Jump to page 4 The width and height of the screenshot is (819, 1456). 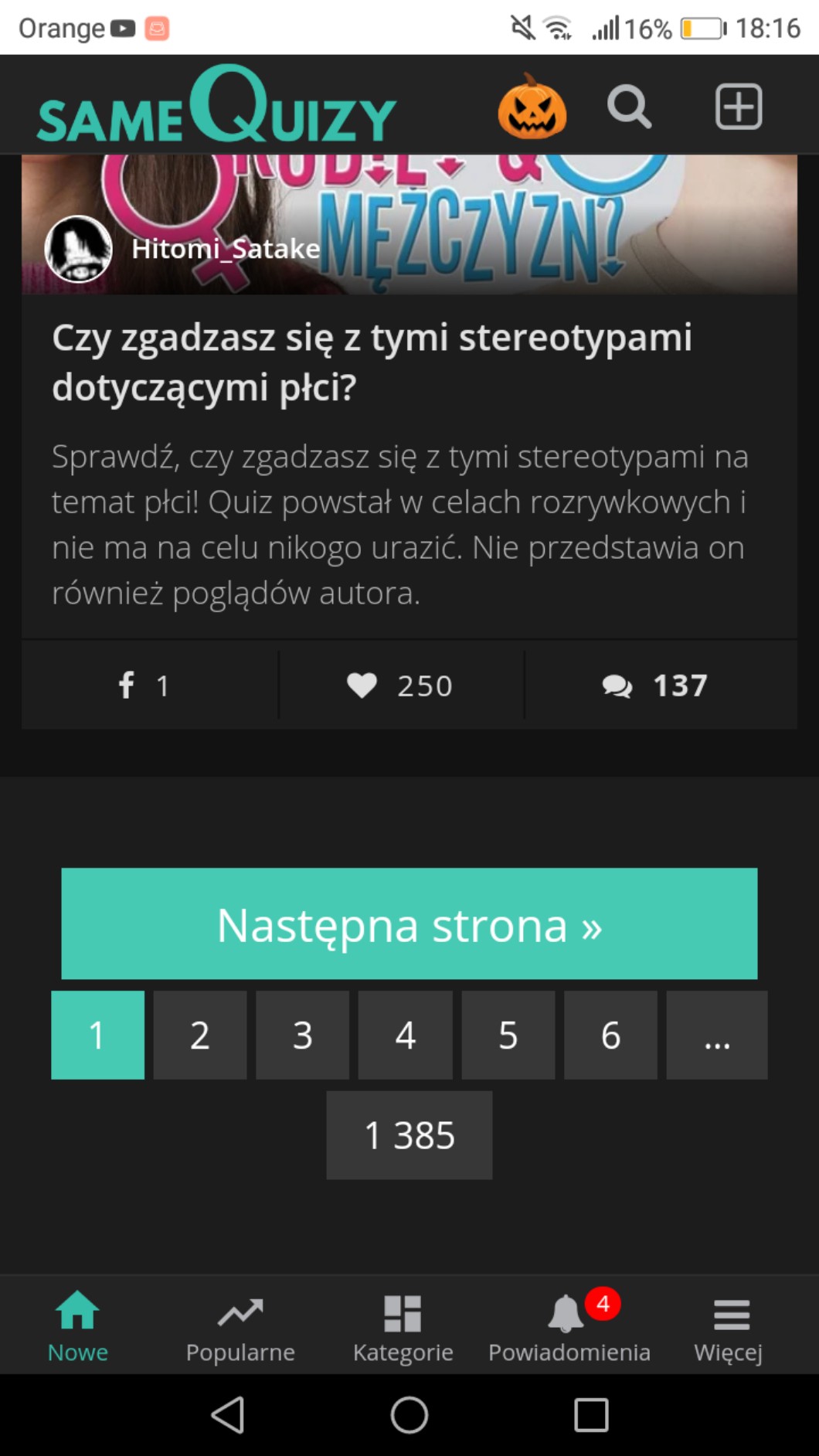pyautogui.click(x=405, y=1035)
